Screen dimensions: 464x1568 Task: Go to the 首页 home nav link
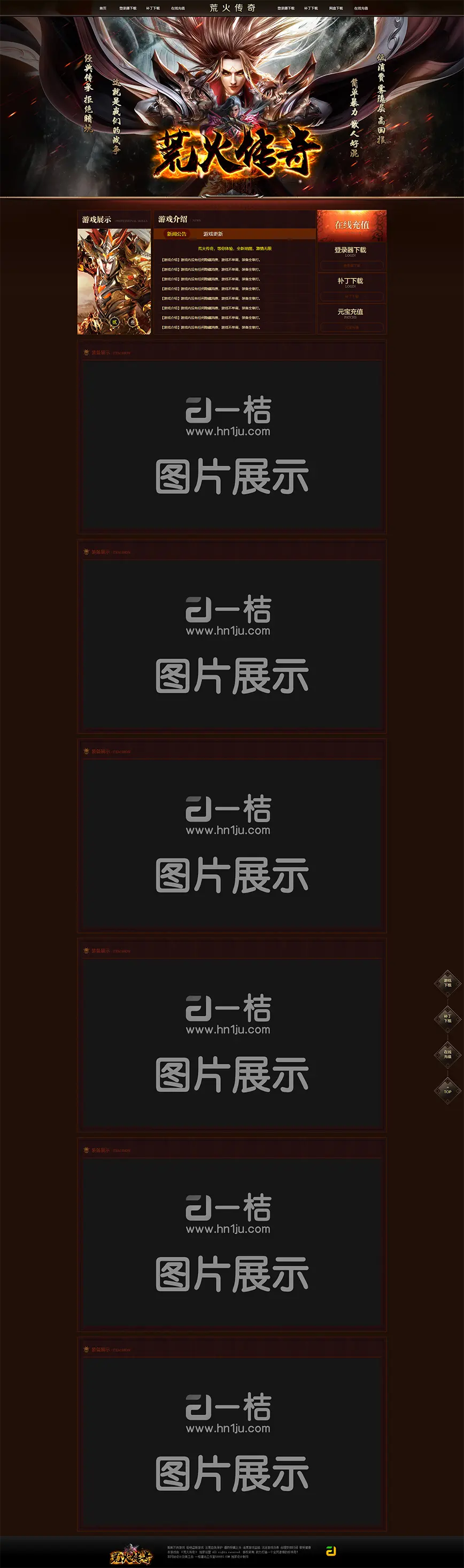(103, 9)
